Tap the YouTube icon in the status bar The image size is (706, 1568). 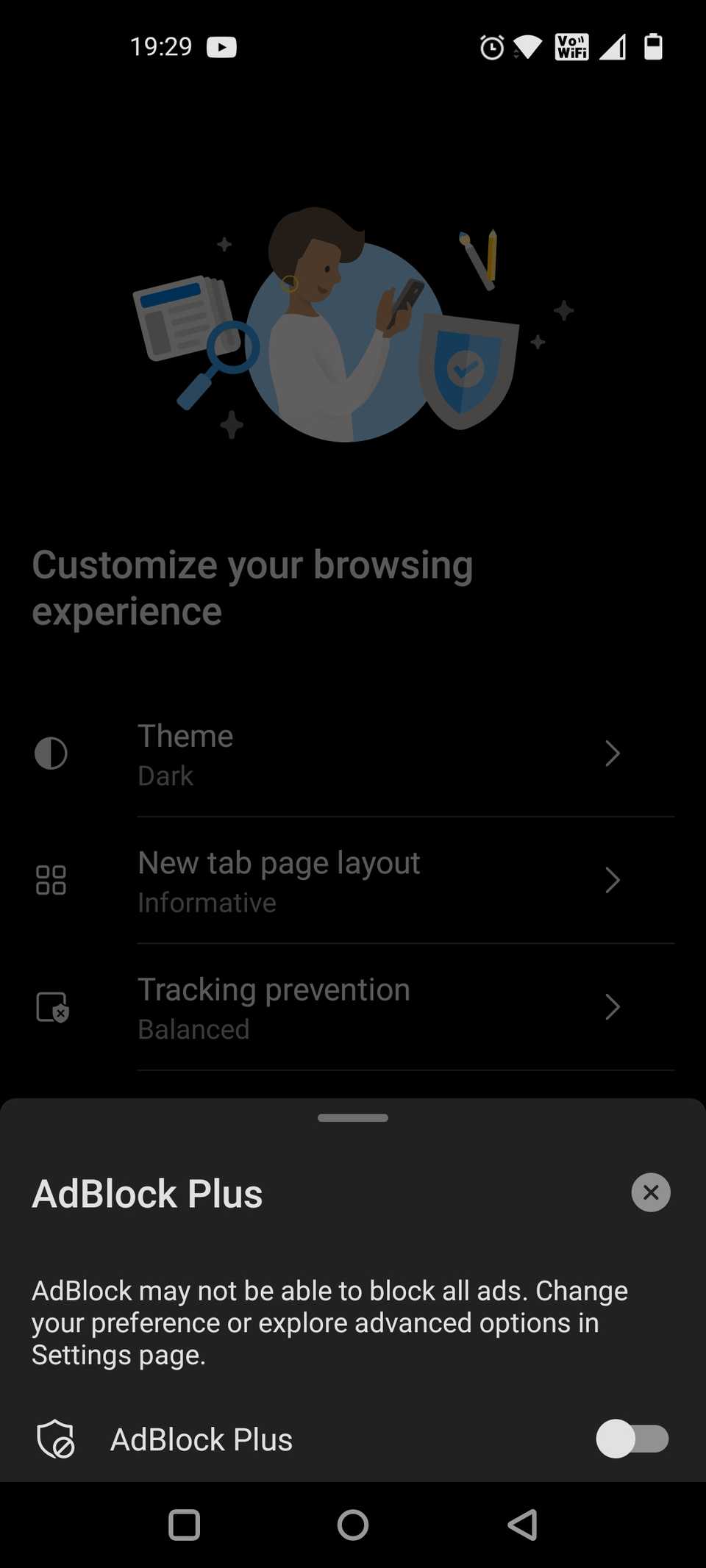coord(221,46)
